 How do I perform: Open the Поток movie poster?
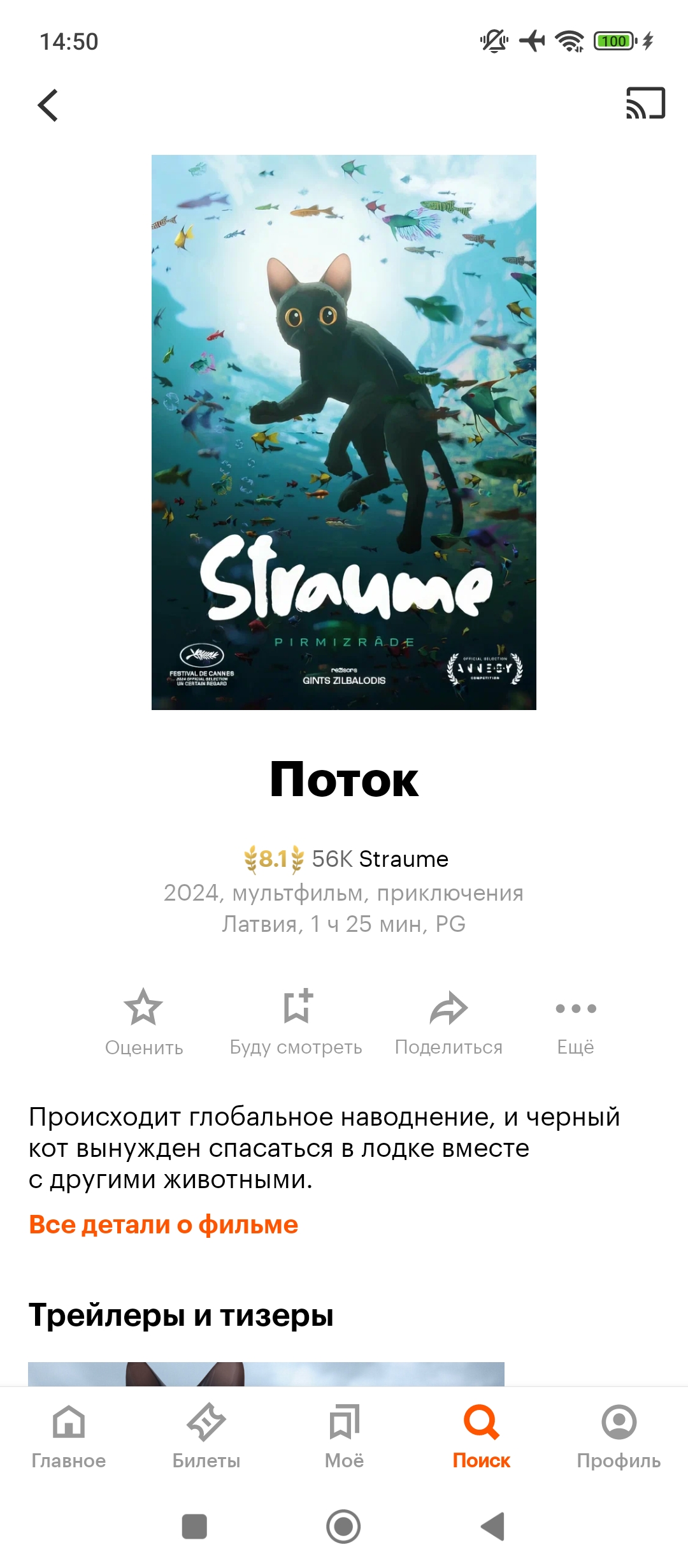344,432
